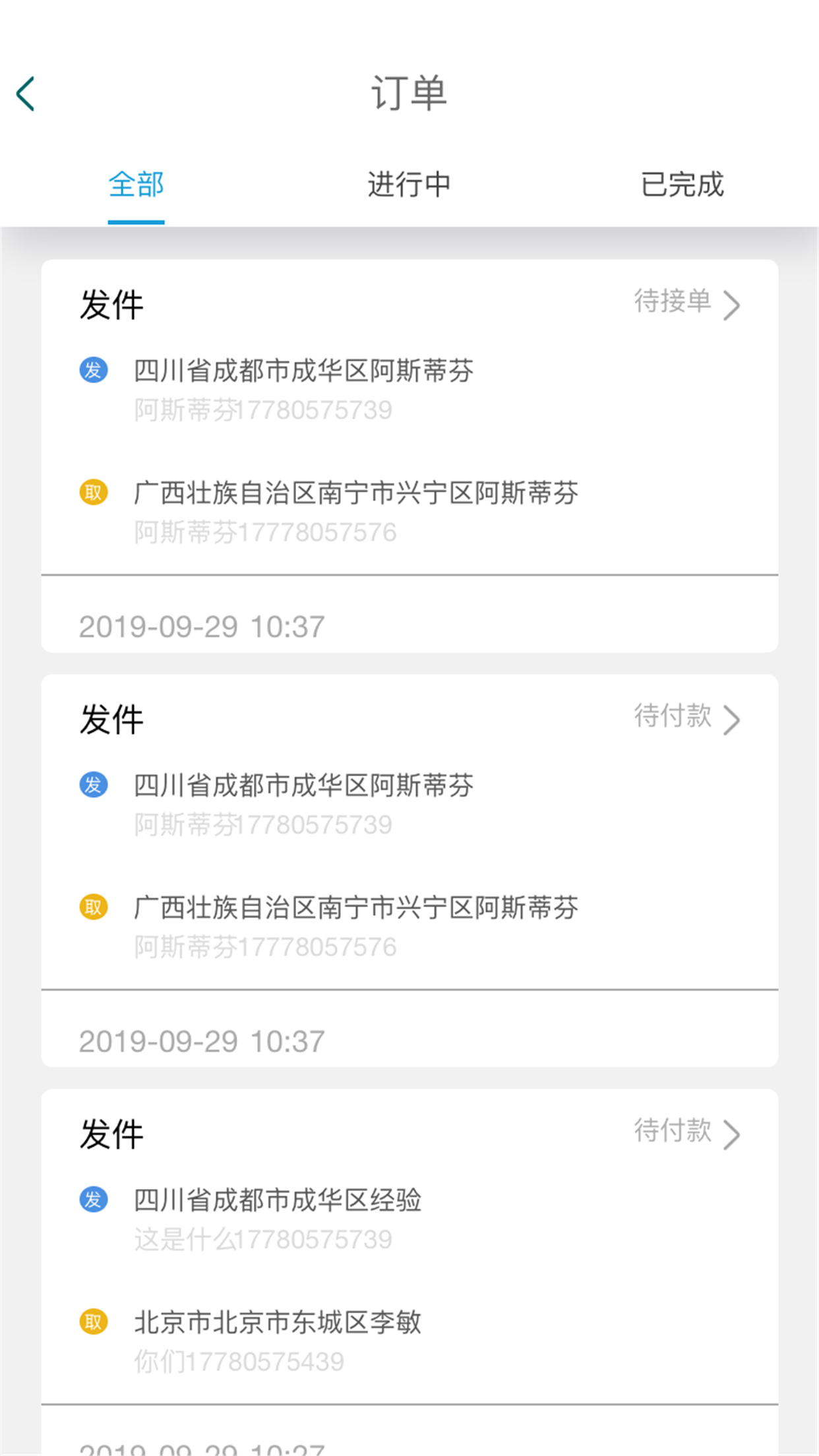Image resolution: width=819 pixels, height=1456 pixels.
Task: Open the first 发件 order card
Action: coord(409,455)
